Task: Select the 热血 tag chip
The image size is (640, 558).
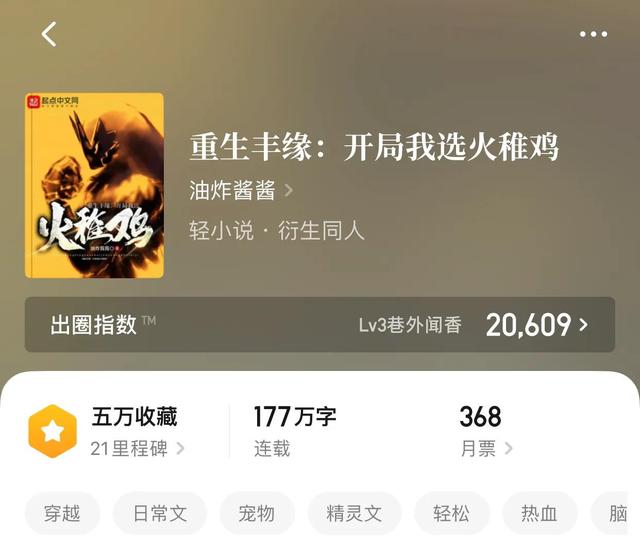Action: tap(539, 514)
